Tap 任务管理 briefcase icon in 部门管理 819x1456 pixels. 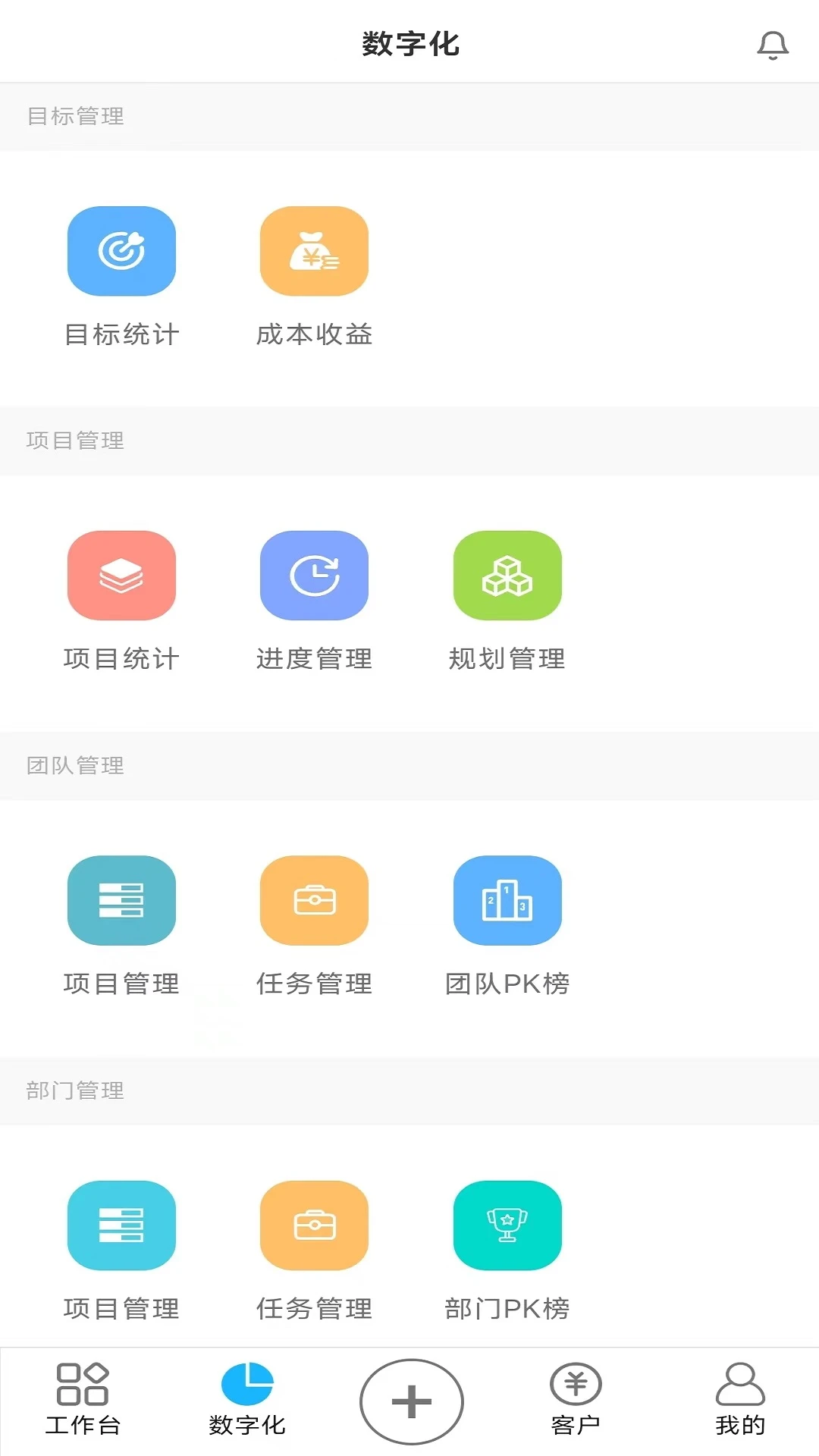(314, 1225)
